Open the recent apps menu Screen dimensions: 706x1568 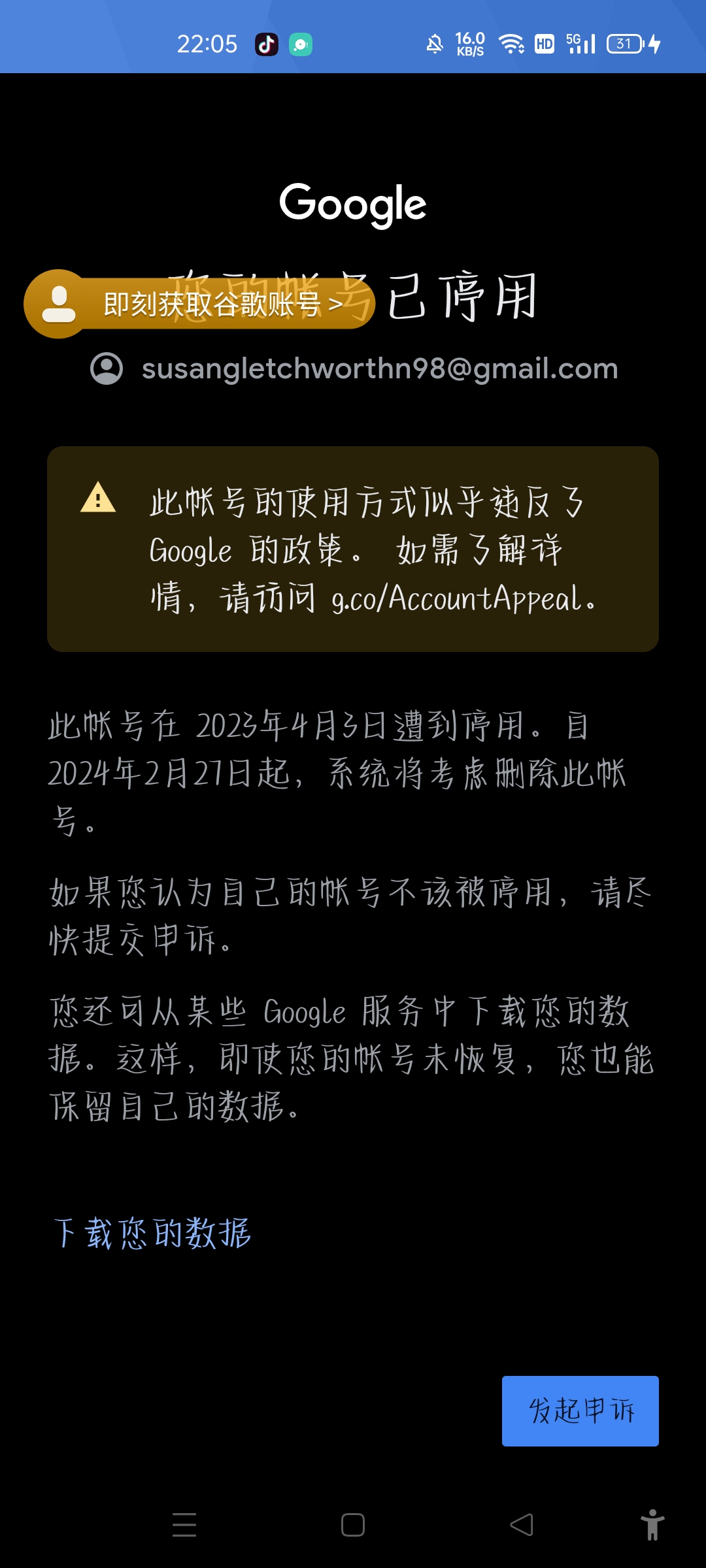(x=184, y=1525)
